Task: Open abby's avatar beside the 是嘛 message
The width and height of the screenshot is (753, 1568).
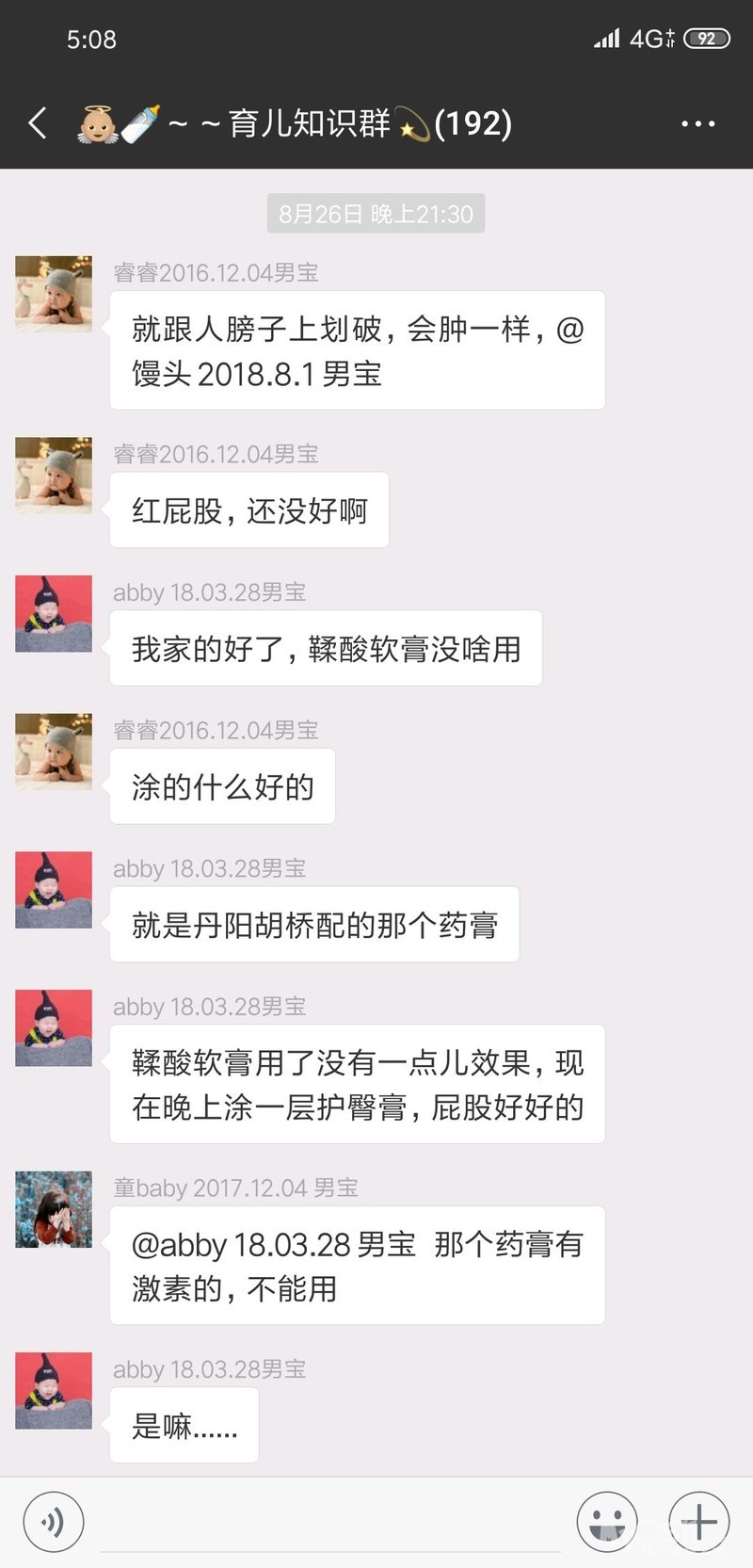Action: [x=54, y=1390]
